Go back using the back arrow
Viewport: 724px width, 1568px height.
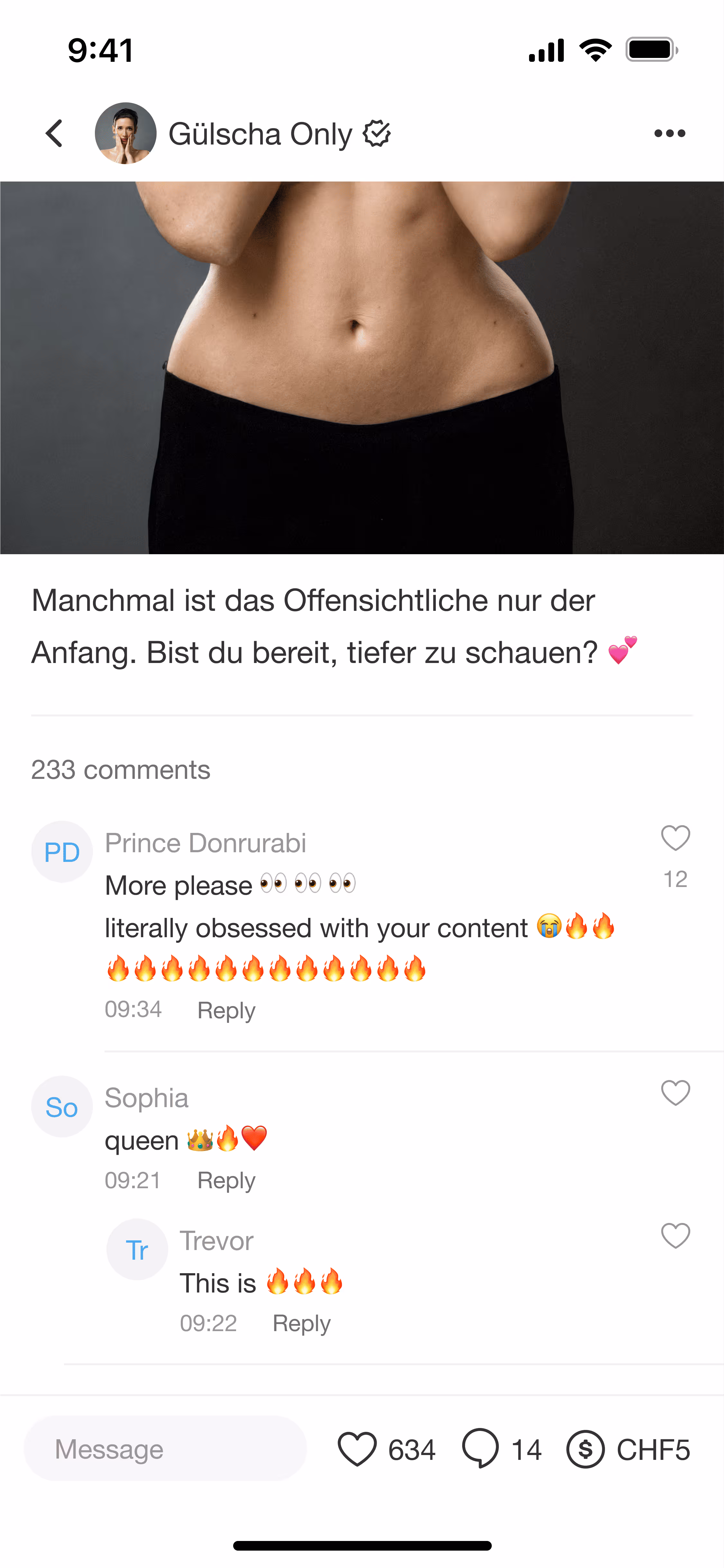(55, 133)
